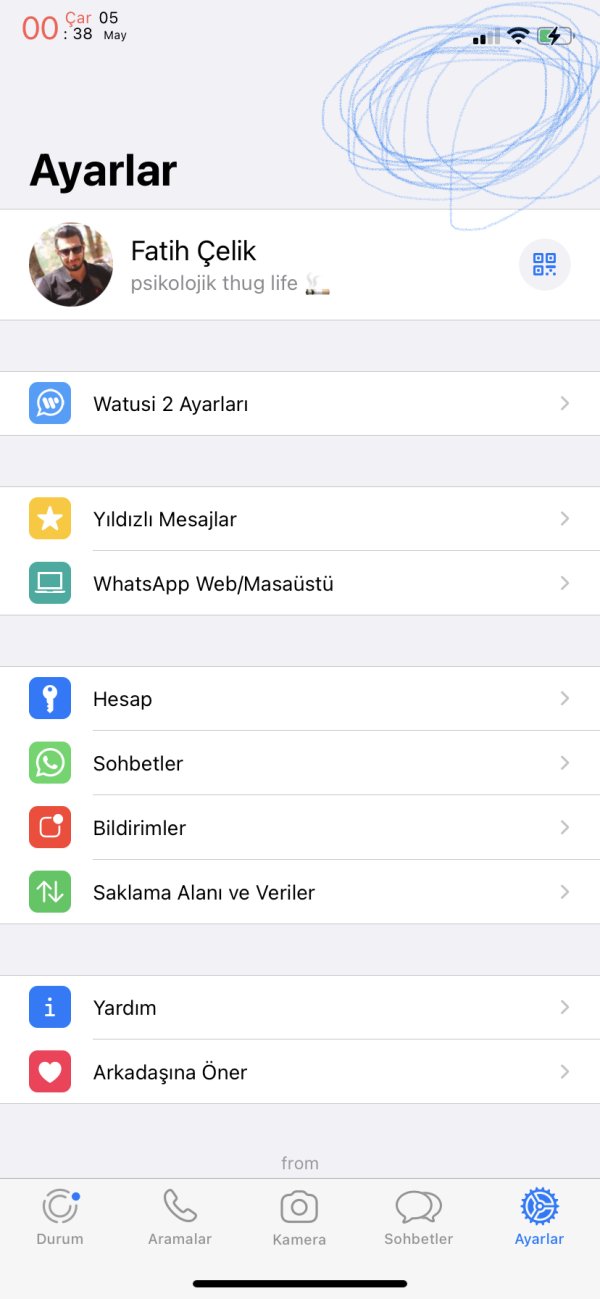
Task: Open the Sohbetler settings row
Action: pos(300,764)
